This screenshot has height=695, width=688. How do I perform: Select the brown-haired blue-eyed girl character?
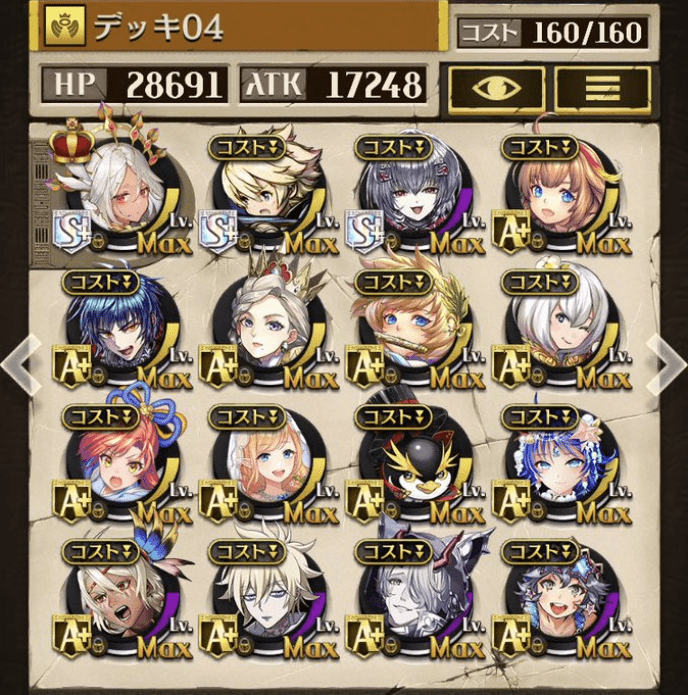pyautogui.click(x=552, y=200)
